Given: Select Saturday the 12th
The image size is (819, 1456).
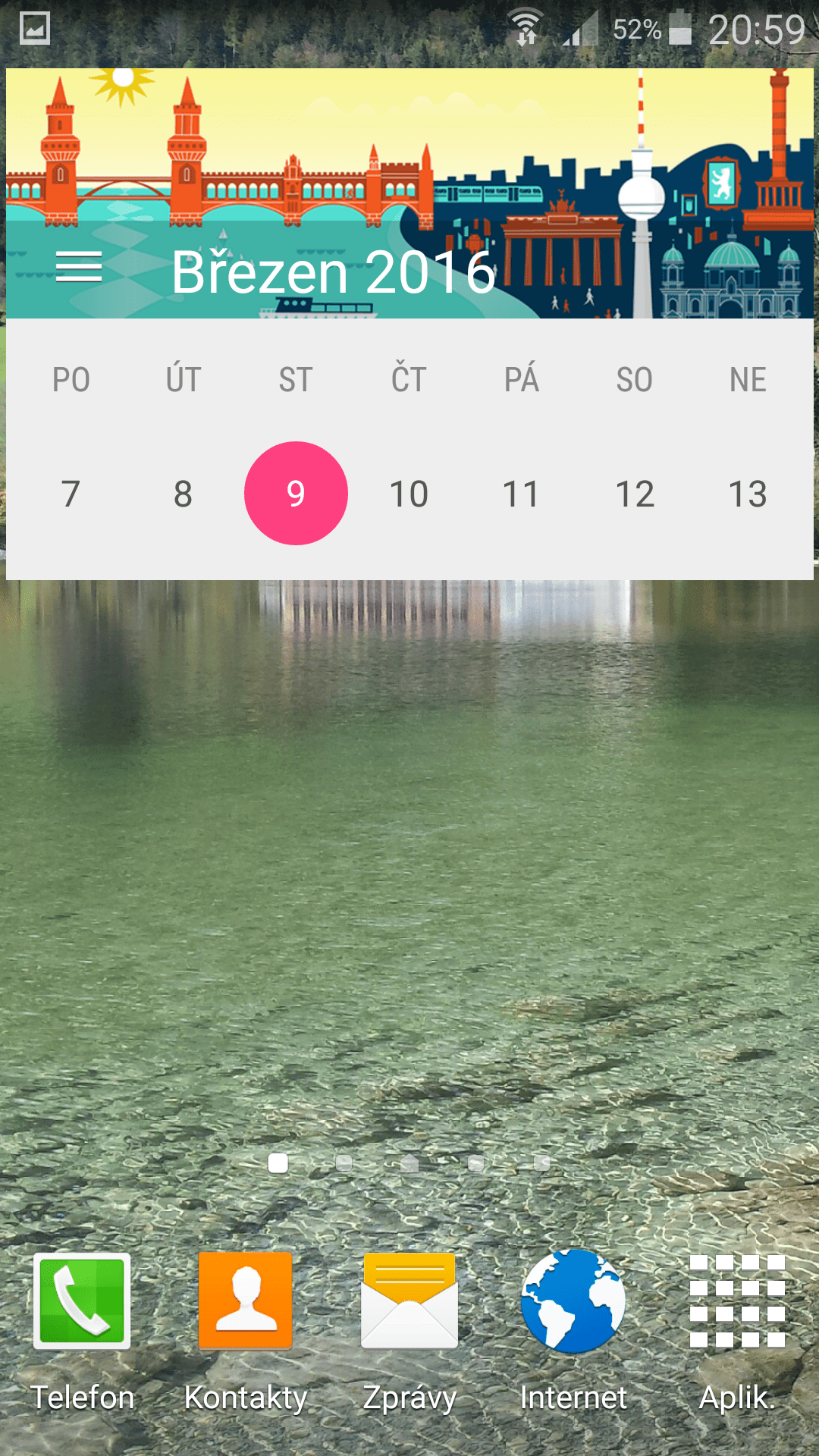Looking at the screenshot, I should pyautogui.click(x=635, y=494).
